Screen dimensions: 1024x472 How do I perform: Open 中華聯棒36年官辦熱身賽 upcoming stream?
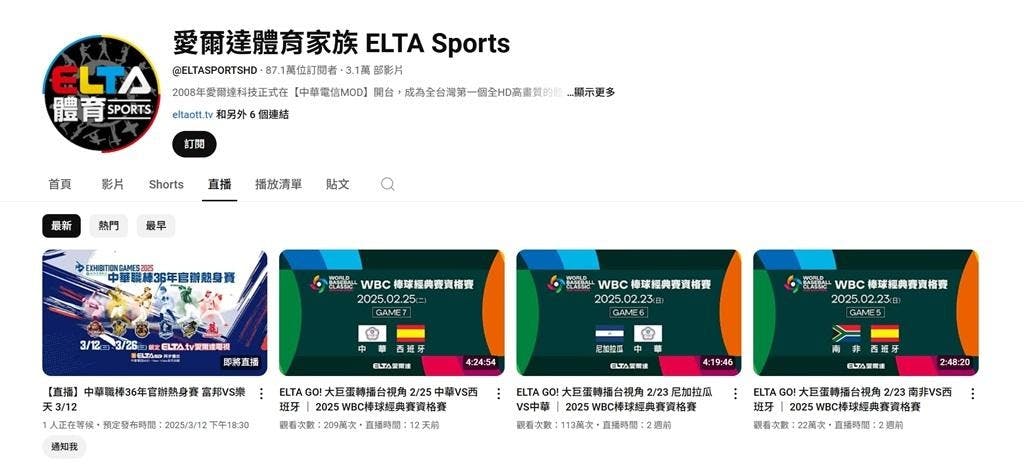[154, 312]
